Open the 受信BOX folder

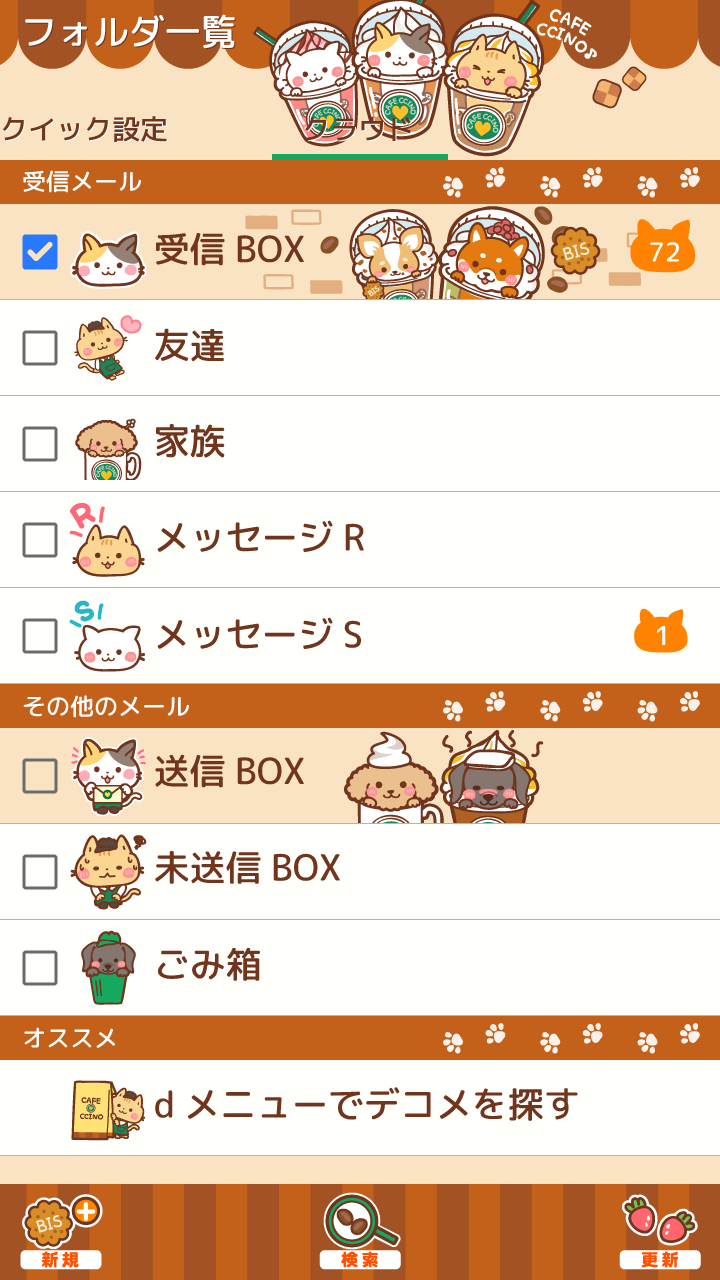230,251
